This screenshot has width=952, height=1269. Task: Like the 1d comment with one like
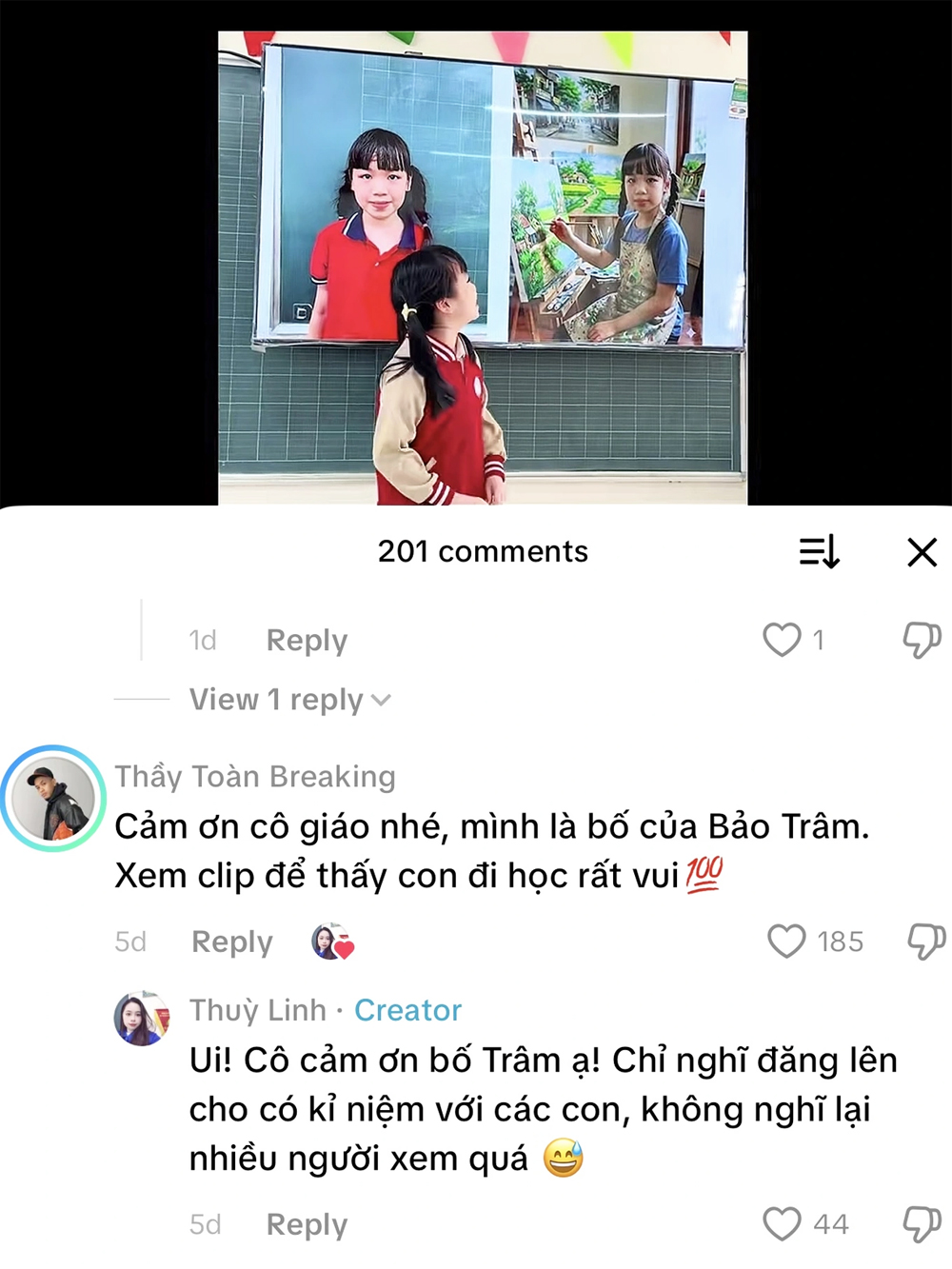(782, 640)
